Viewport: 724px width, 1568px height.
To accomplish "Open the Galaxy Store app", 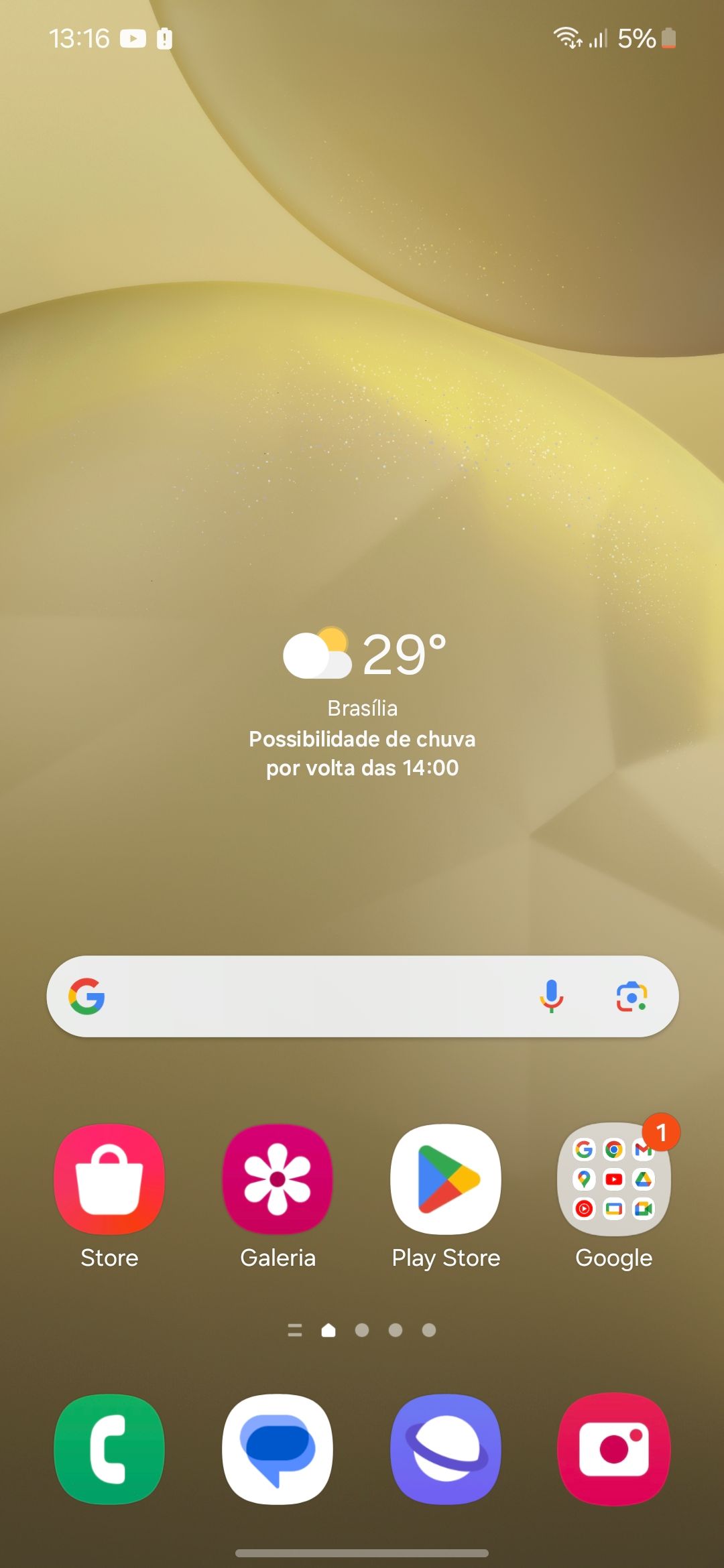I will (109, 1179).
